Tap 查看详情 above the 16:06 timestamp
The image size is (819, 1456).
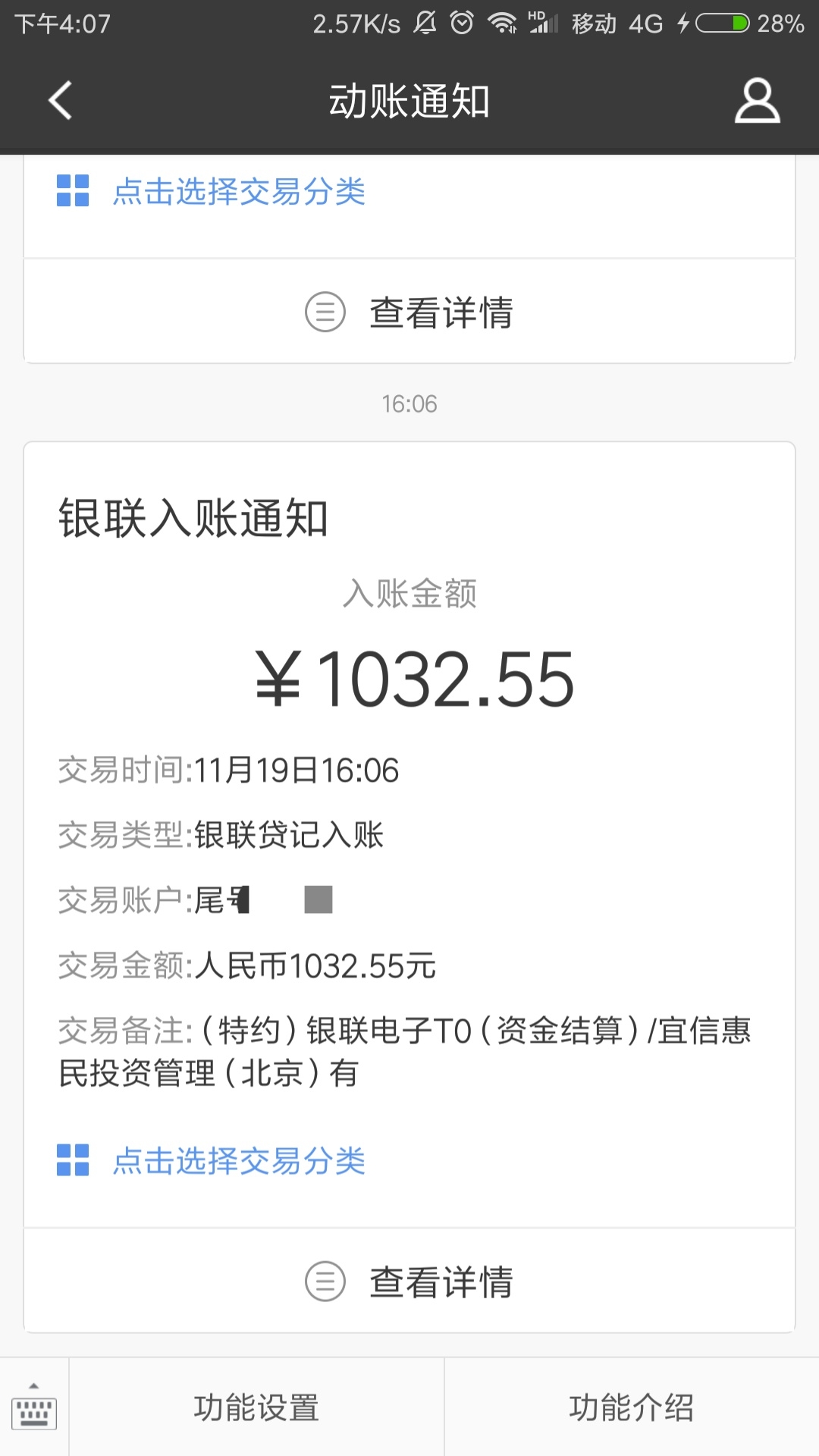point(409,312)
